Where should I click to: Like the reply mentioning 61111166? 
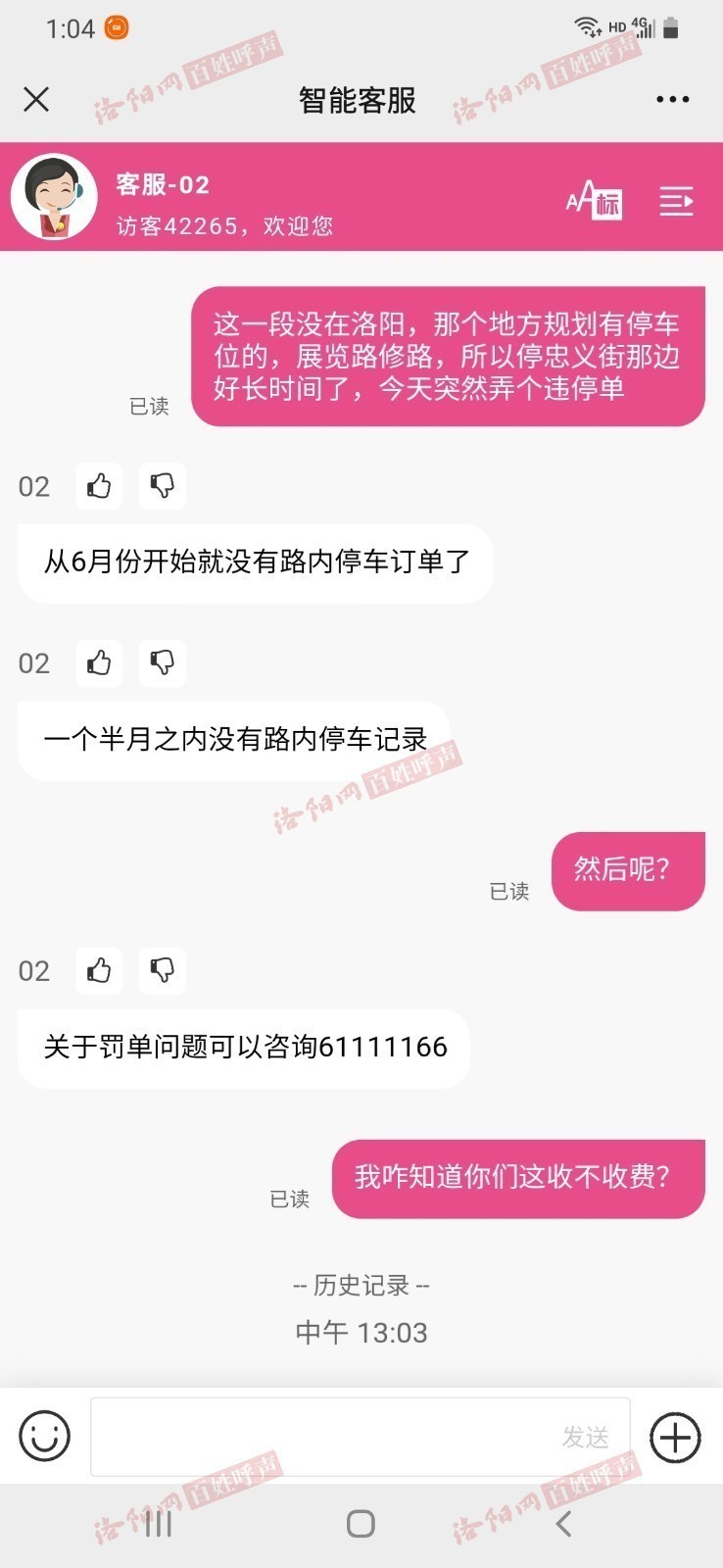pos(99,971)
